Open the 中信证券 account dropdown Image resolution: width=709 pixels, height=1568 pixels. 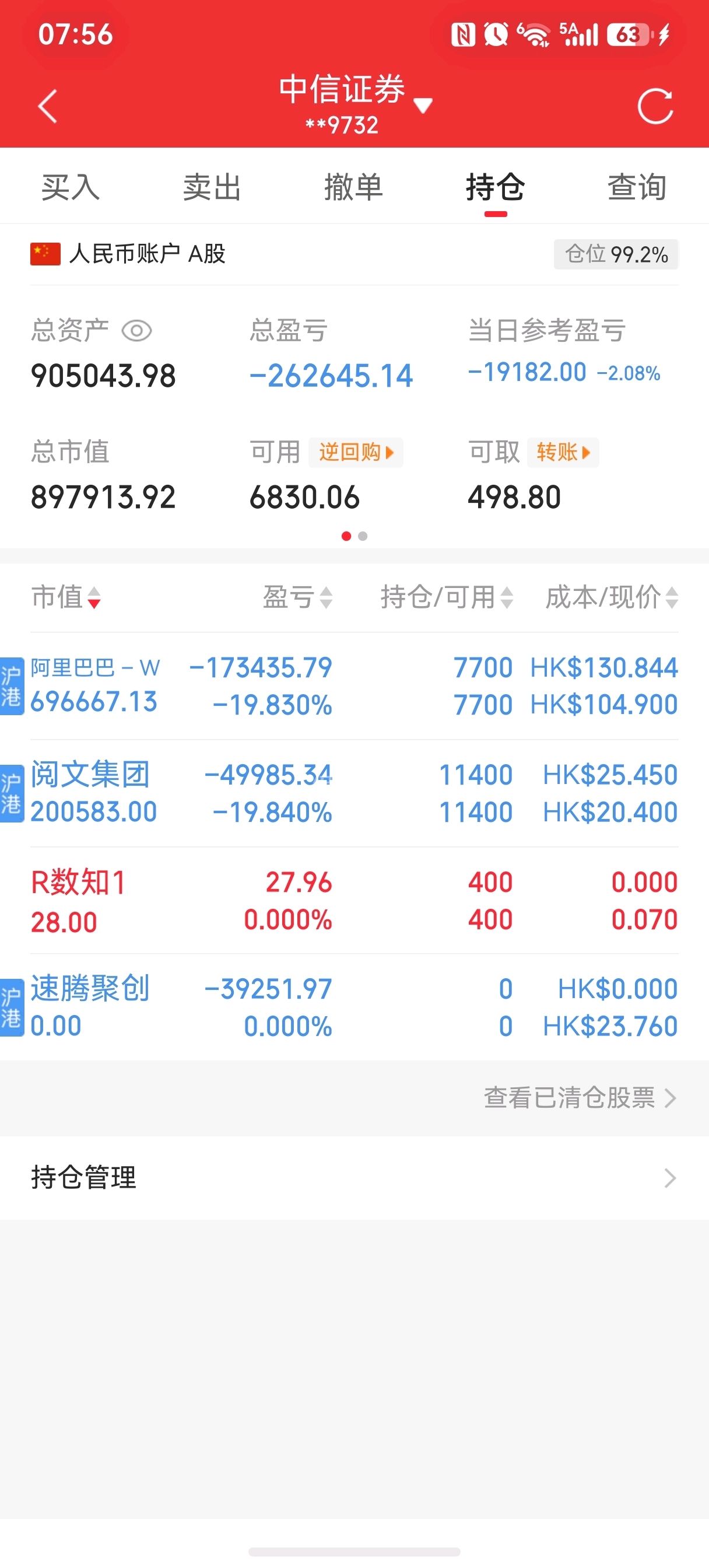point(355,104)
